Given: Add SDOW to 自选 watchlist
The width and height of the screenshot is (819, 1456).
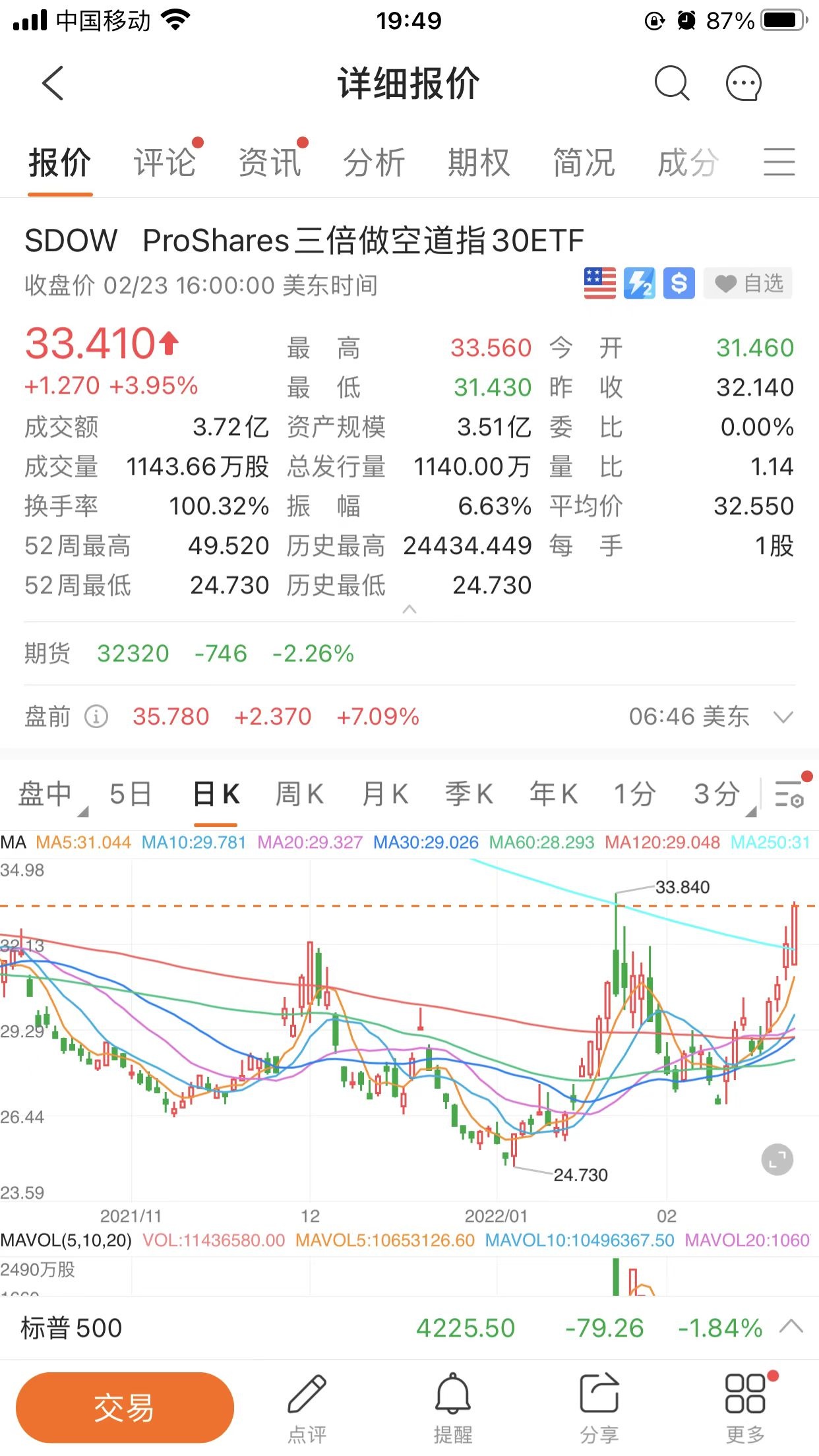Looking at the screenshot, I should coord(748,284).
